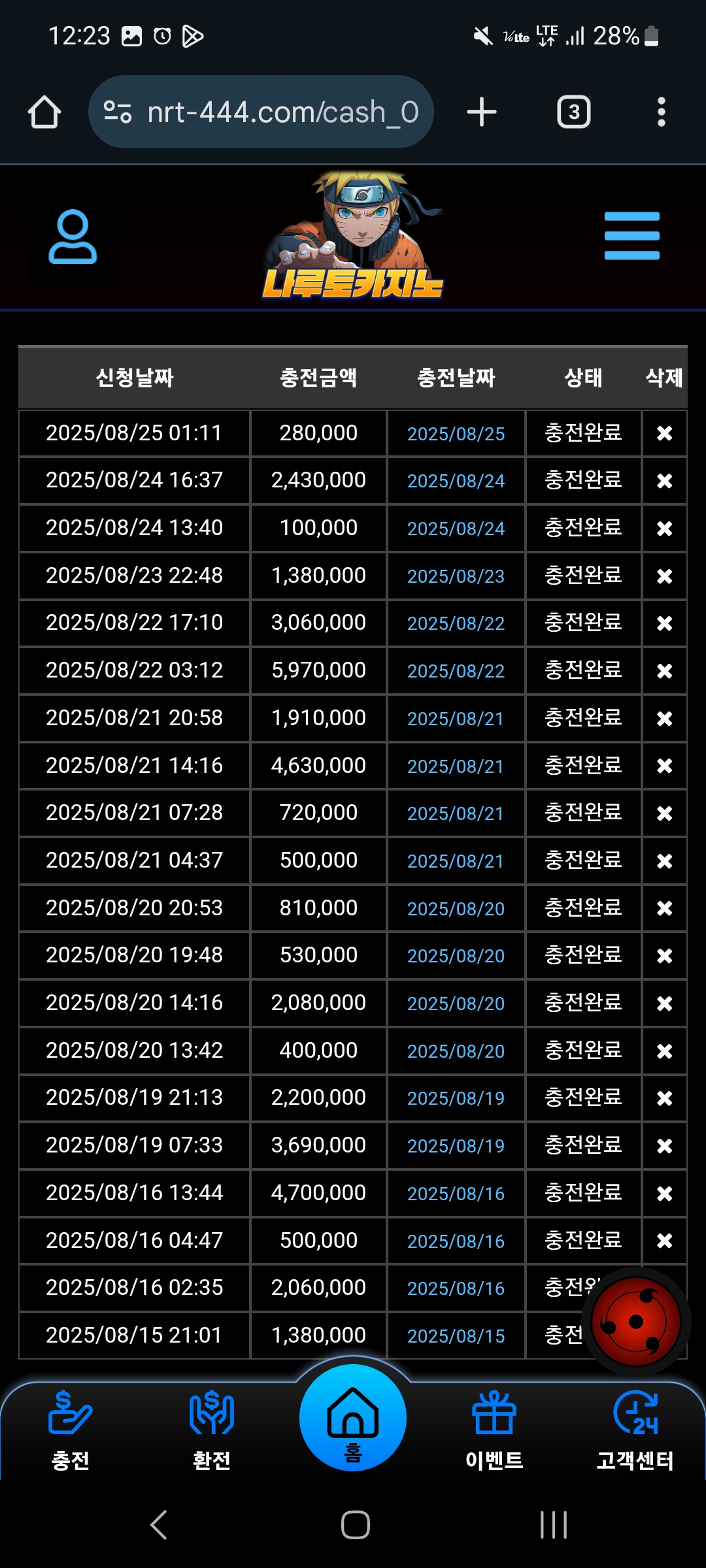Delete the 2025/08/20 14:16 charge record

click(x=664, y=1004)
